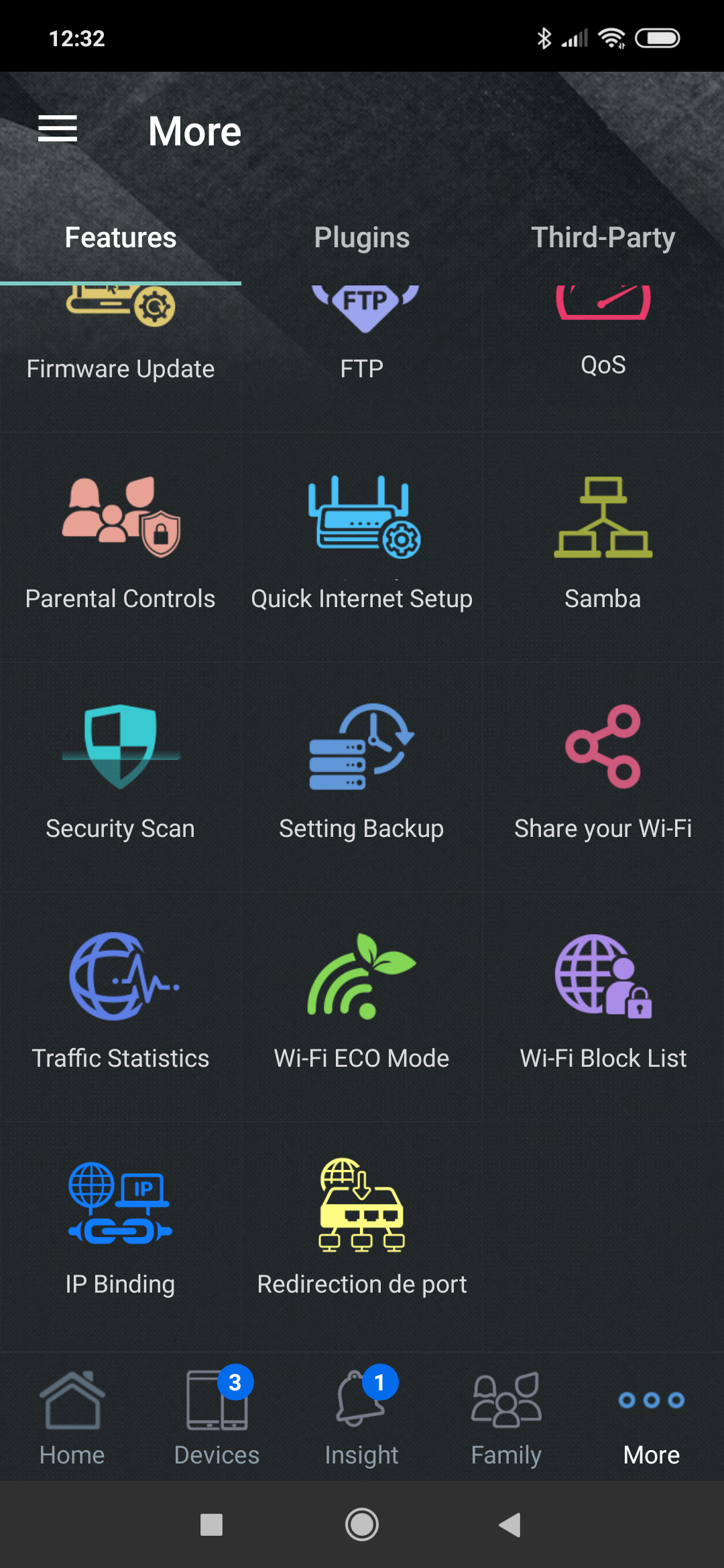Viewport: 724px width, 1568px height.
Task: Open Parental Controls
Action: pos(121,547)
